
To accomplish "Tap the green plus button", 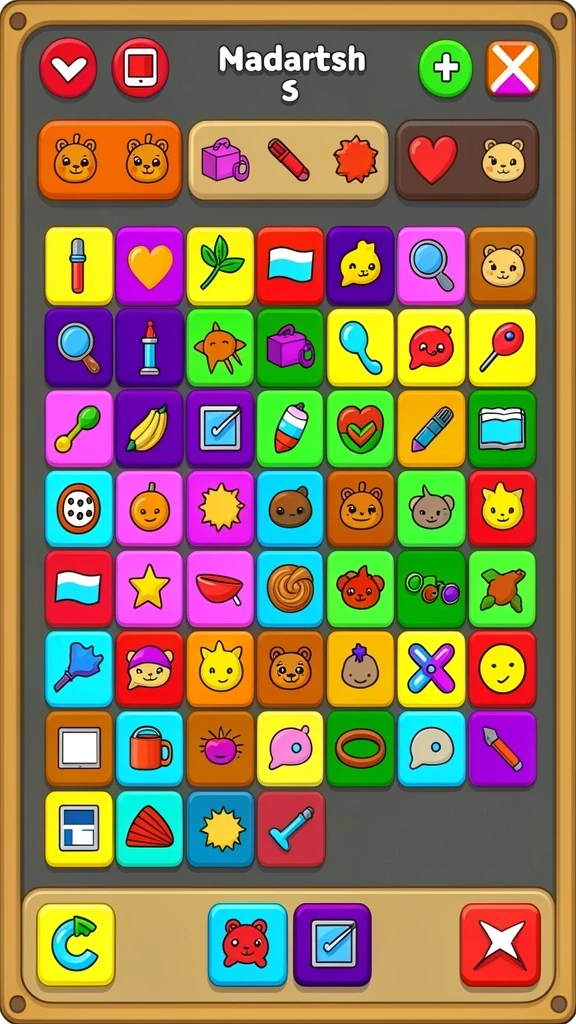I will pos(445,69).
